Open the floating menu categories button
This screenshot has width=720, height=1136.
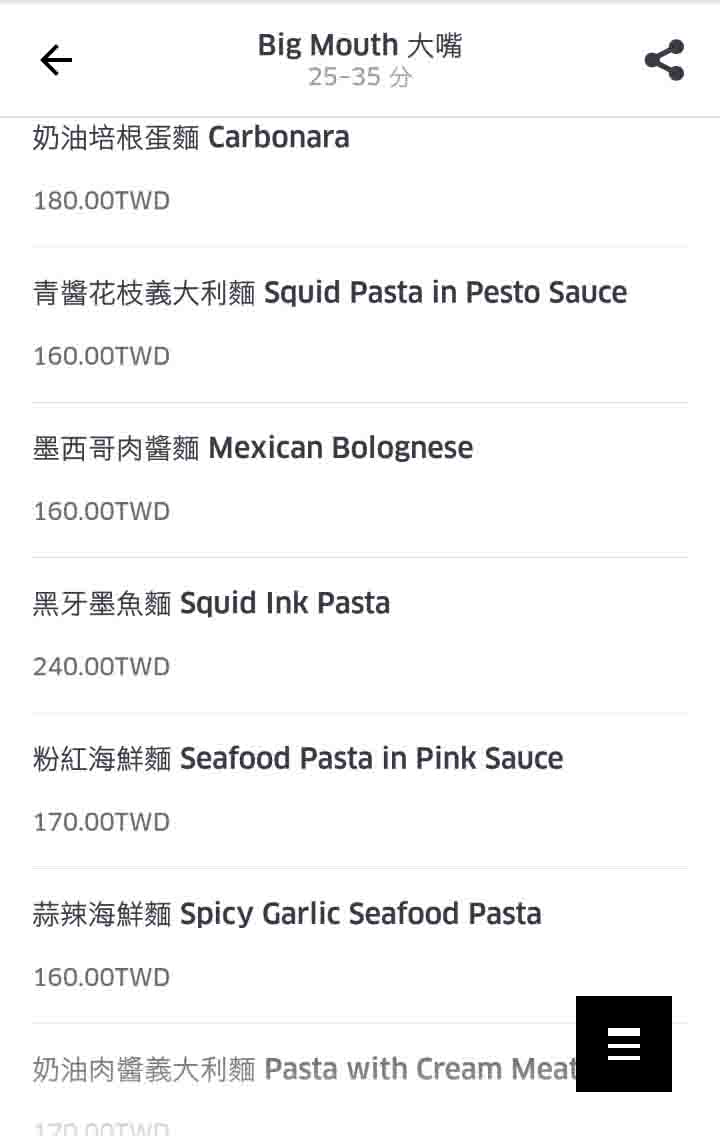coord(623,1043)
